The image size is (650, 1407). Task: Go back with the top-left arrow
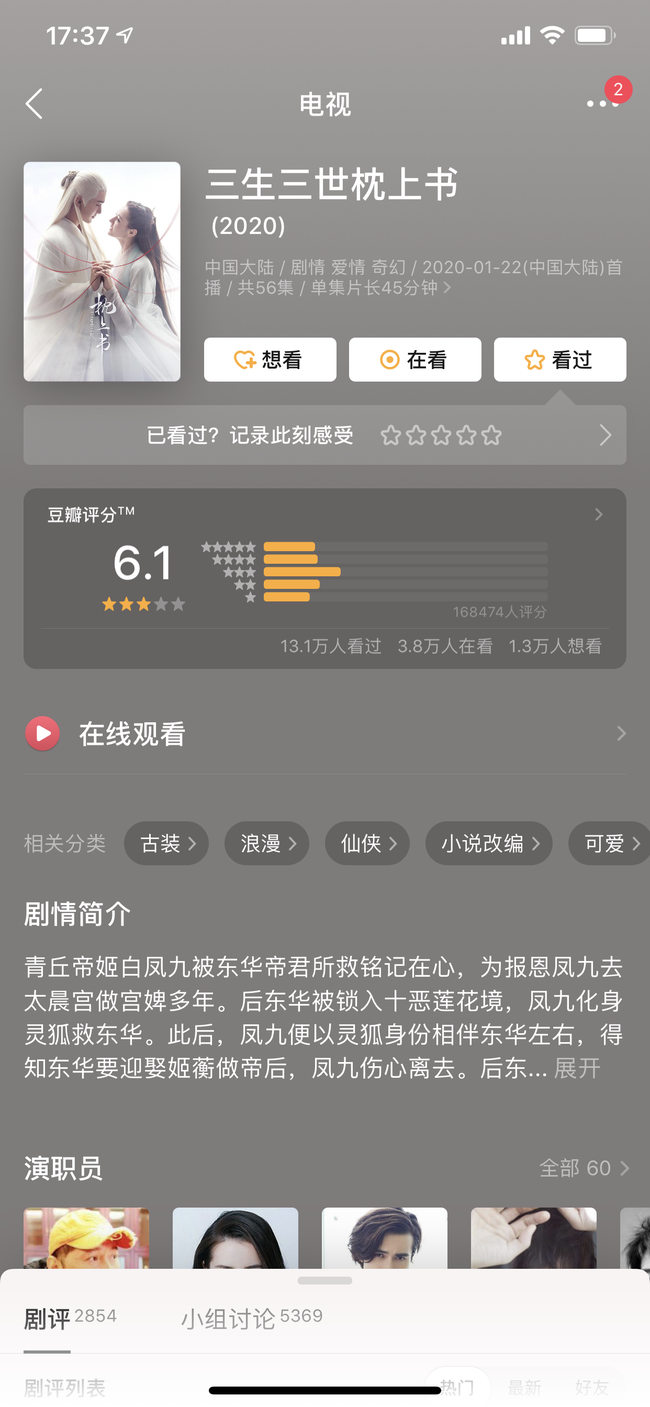(35, 104)
